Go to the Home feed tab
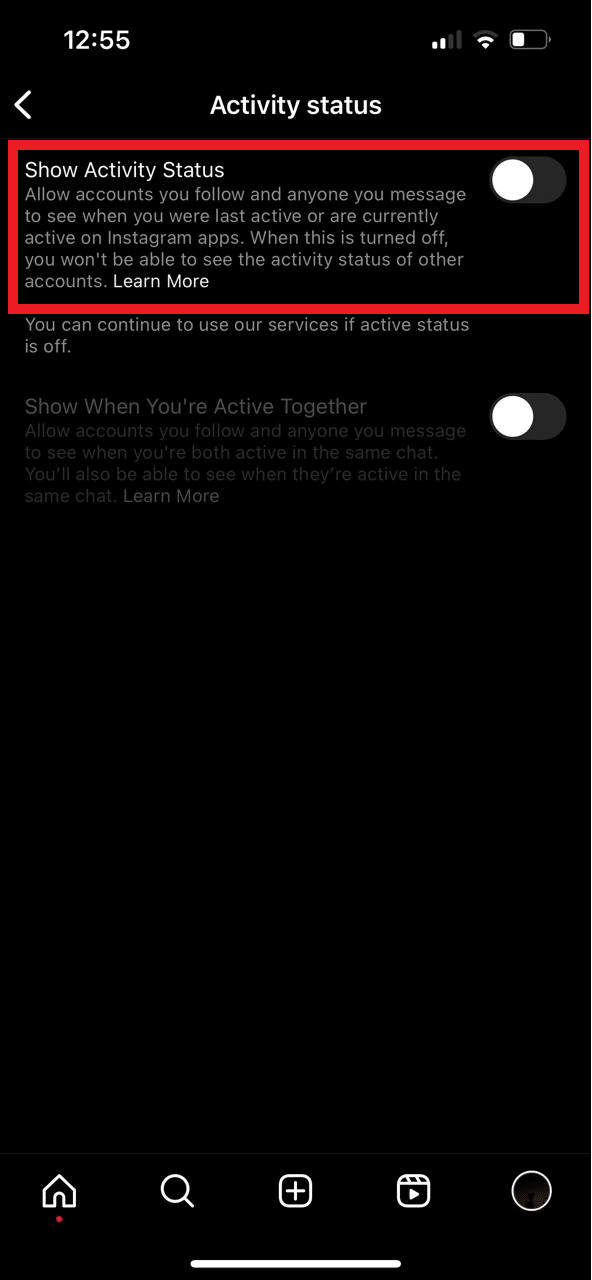 click(59, 1191)
